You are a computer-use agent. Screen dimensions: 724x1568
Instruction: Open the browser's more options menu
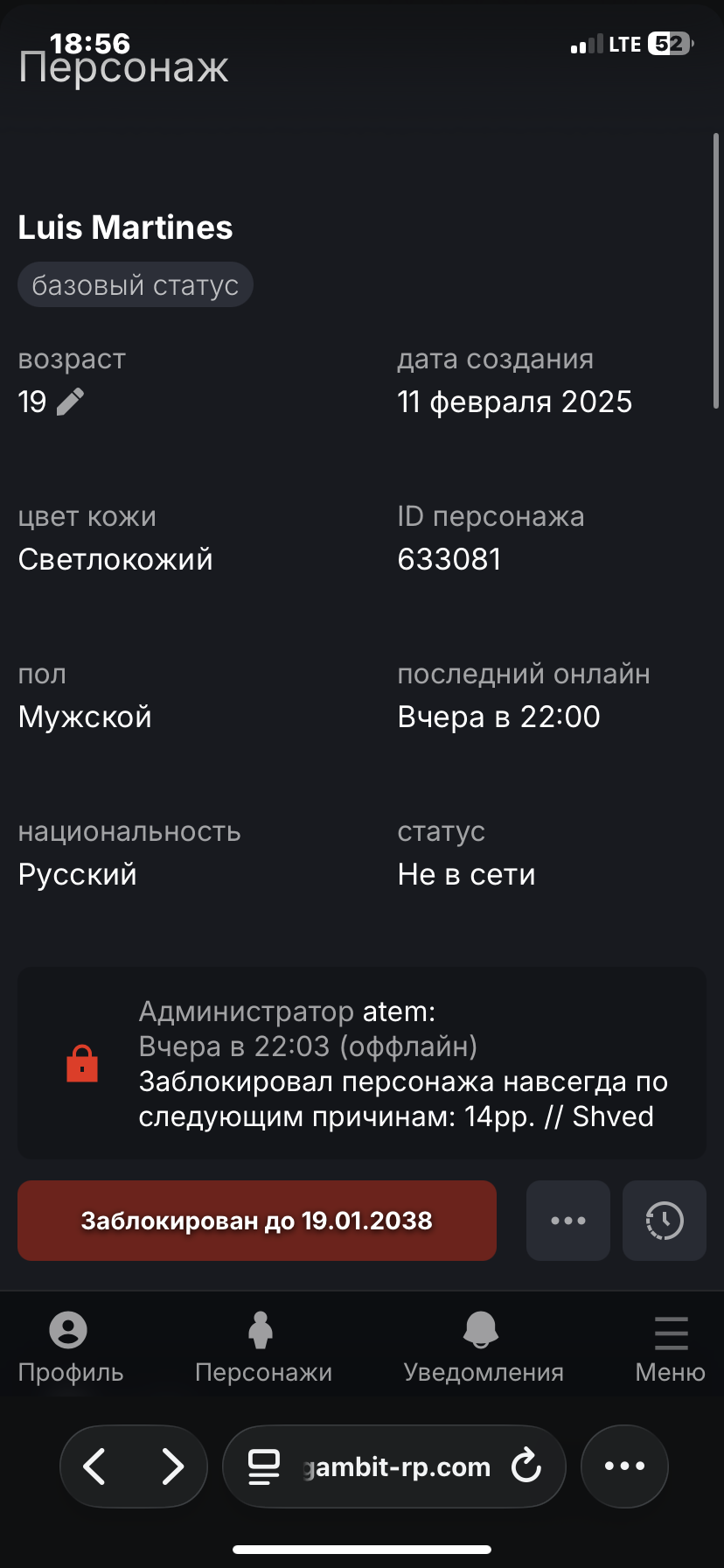pyautogui.click(x=624, y=1466)
